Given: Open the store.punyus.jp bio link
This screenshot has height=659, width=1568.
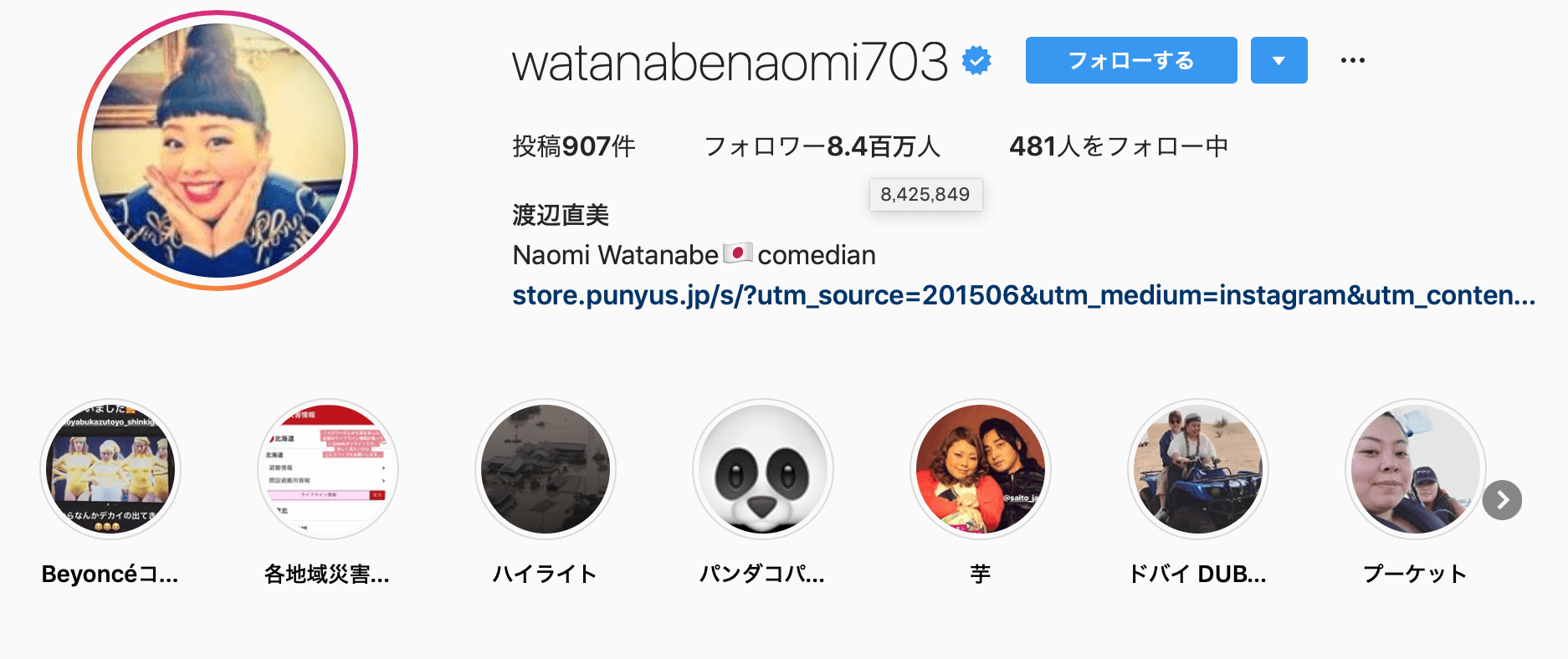Looking at the screenshot, I should [x=1022, y=295].
